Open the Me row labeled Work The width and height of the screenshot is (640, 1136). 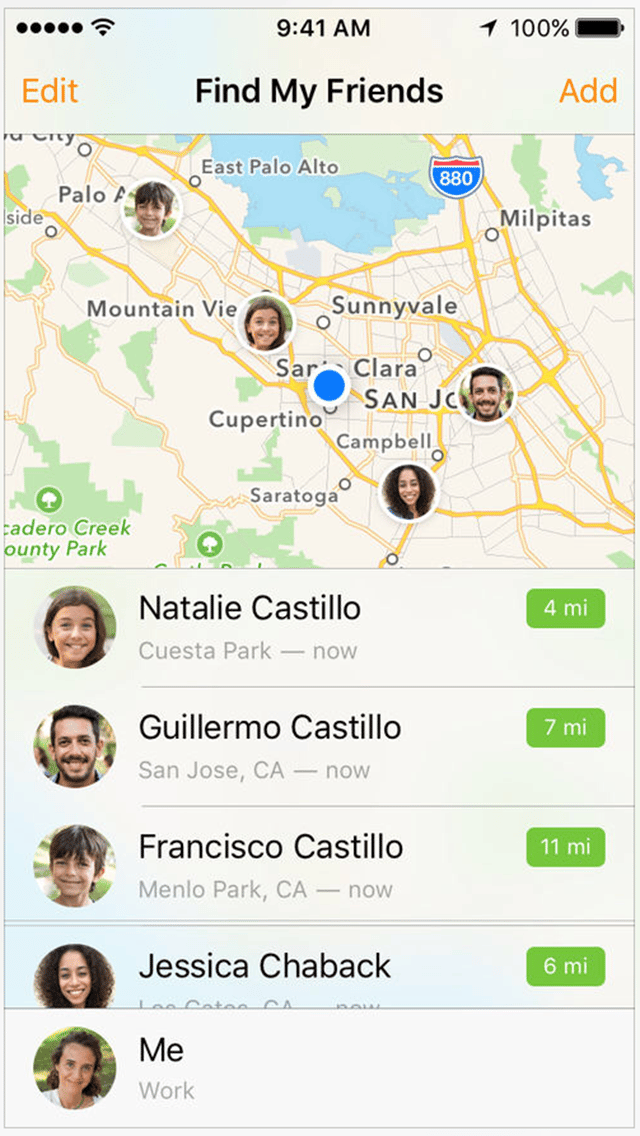click(x=320, y=1069)
